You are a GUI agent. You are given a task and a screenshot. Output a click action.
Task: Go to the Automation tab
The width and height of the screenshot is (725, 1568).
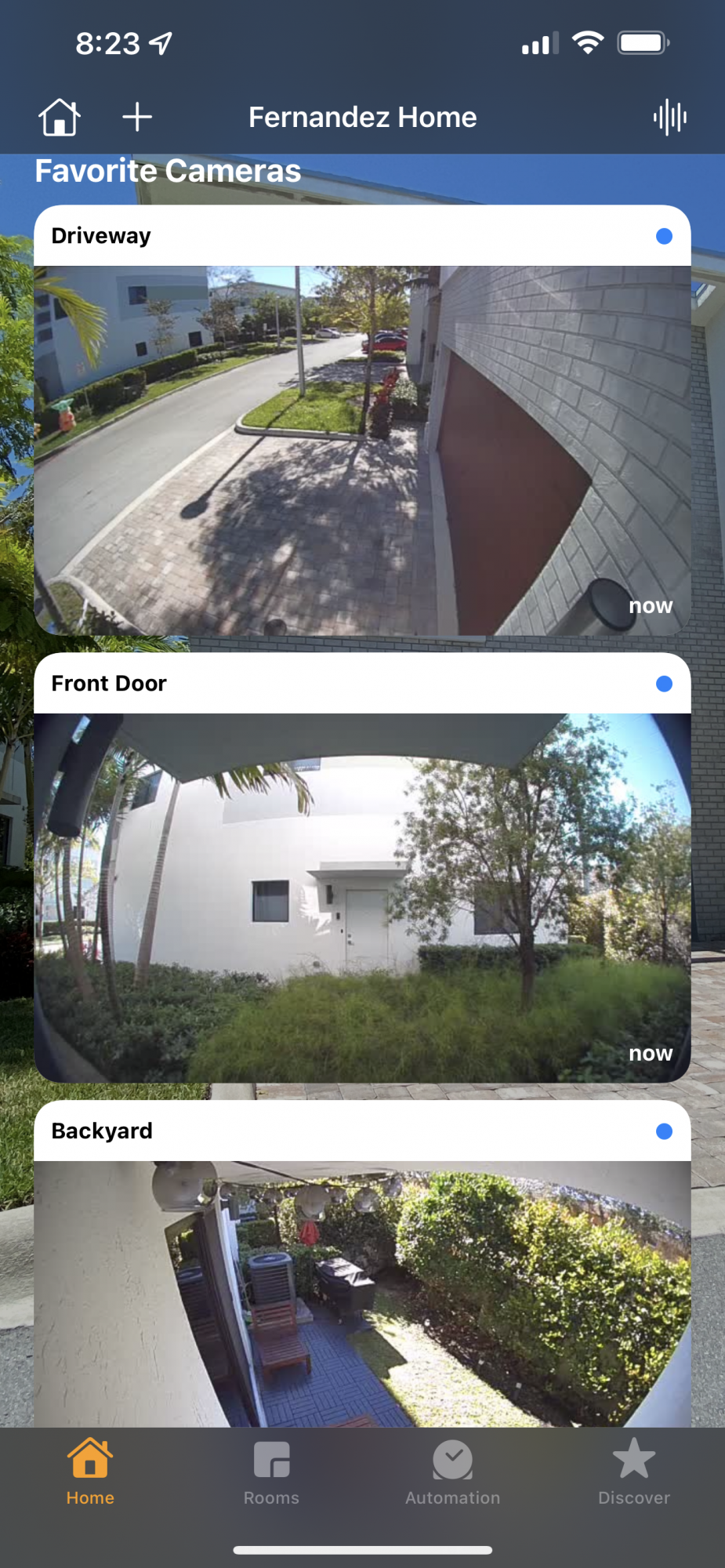point(452,1472)
